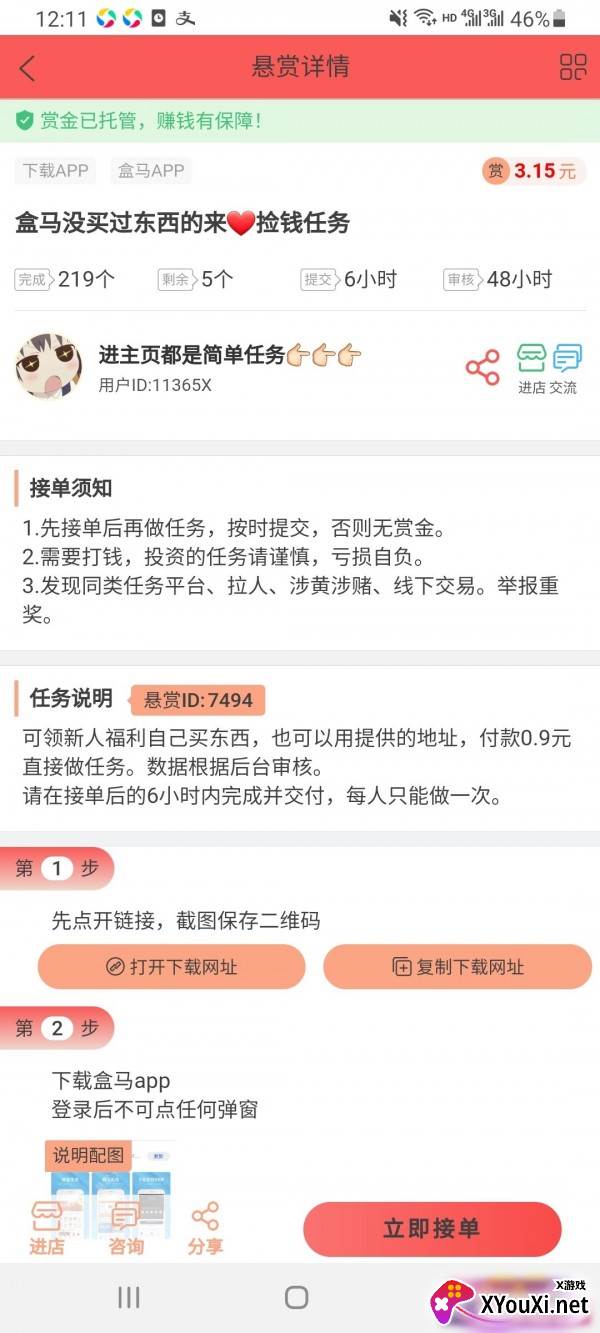
Task: Tap the 盒马APP tag chip
Action: point(151,171)
